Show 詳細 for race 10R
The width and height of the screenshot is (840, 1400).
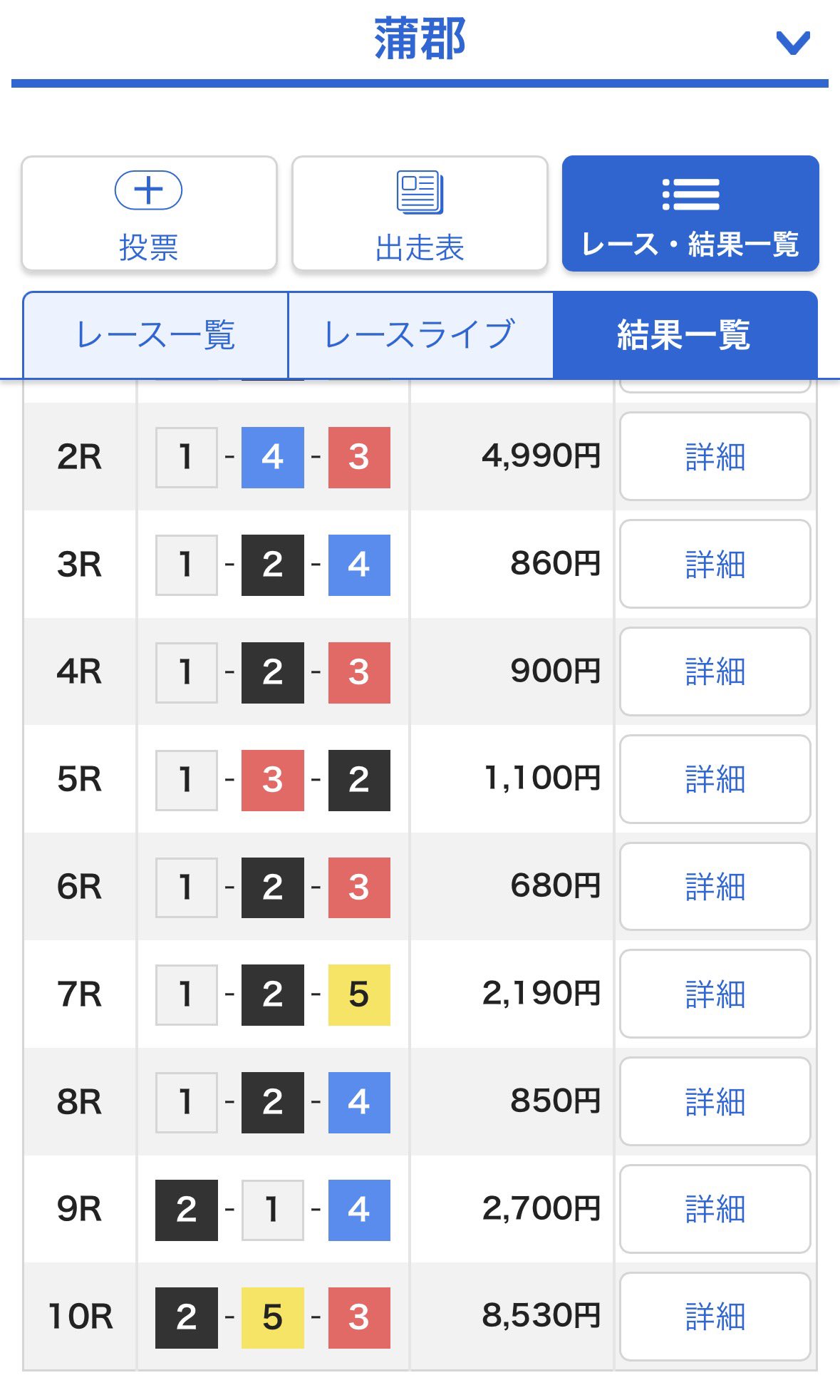coord(715,1317)
